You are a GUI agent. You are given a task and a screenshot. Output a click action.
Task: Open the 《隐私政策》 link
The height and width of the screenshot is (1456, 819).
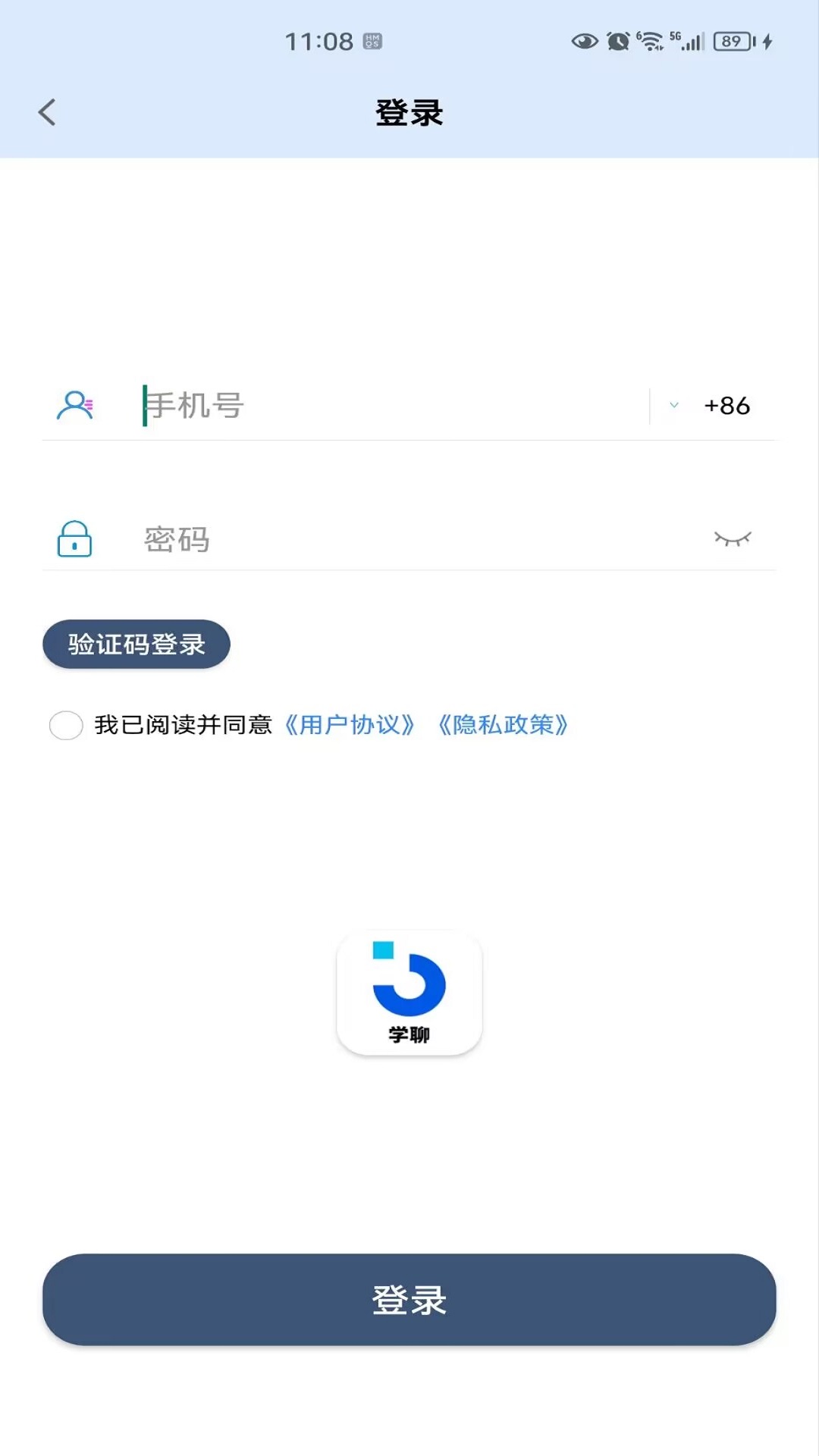(x=503, y=725)
